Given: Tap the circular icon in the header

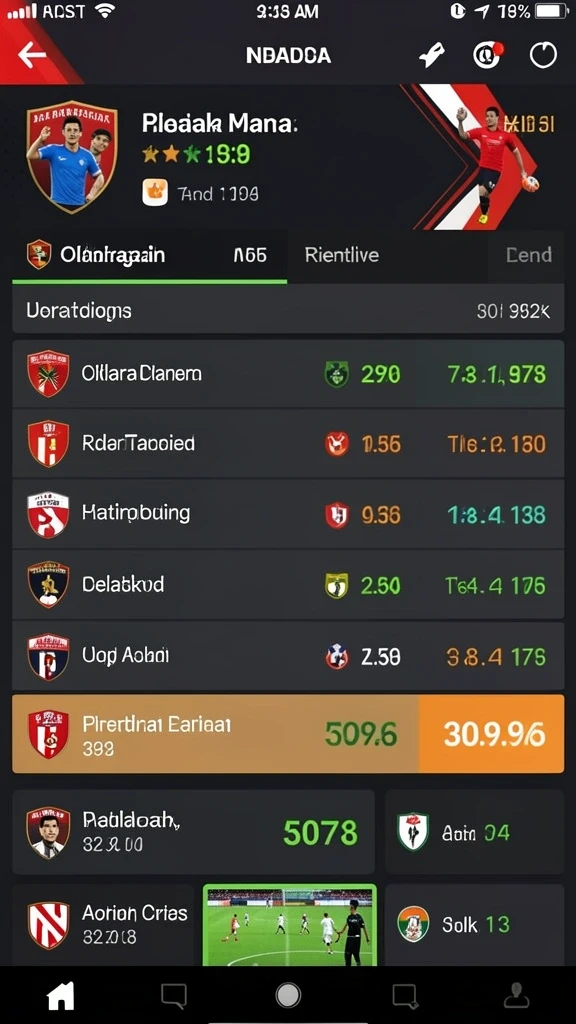Looking at the screenshot, I should pyautogui.click(x=543, y=56).
